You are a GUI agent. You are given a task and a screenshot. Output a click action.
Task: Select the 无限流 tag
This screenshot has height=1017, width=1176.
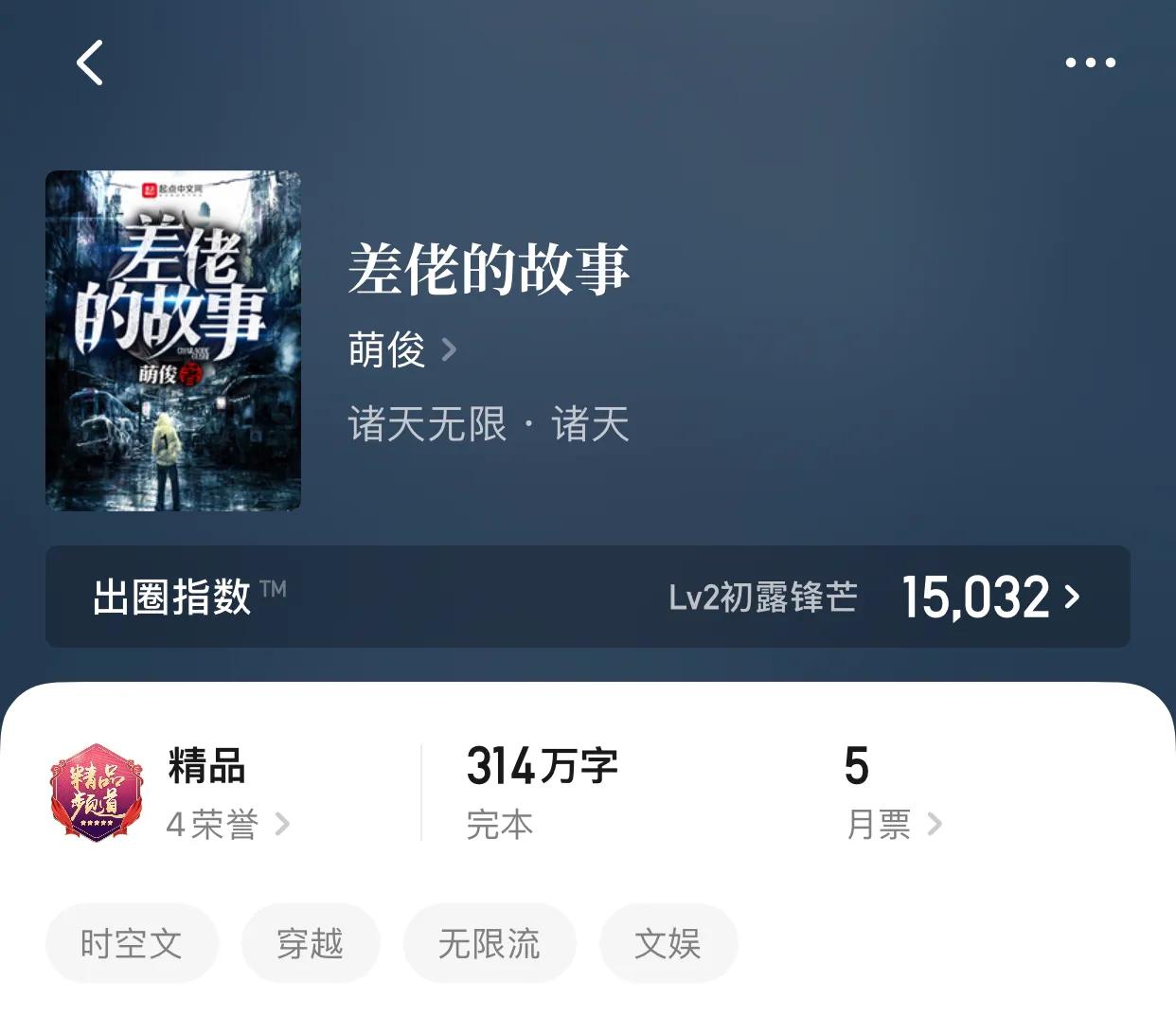[490, 943]
